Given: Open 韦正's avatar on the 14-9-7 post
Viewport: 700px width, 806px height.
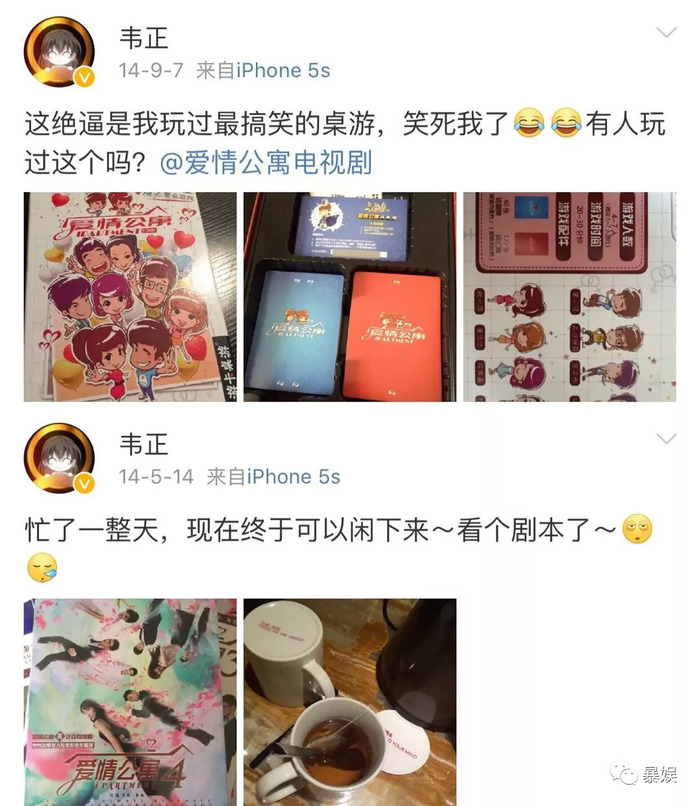Looking at the screenshot, I should click(x=60, y=52).
